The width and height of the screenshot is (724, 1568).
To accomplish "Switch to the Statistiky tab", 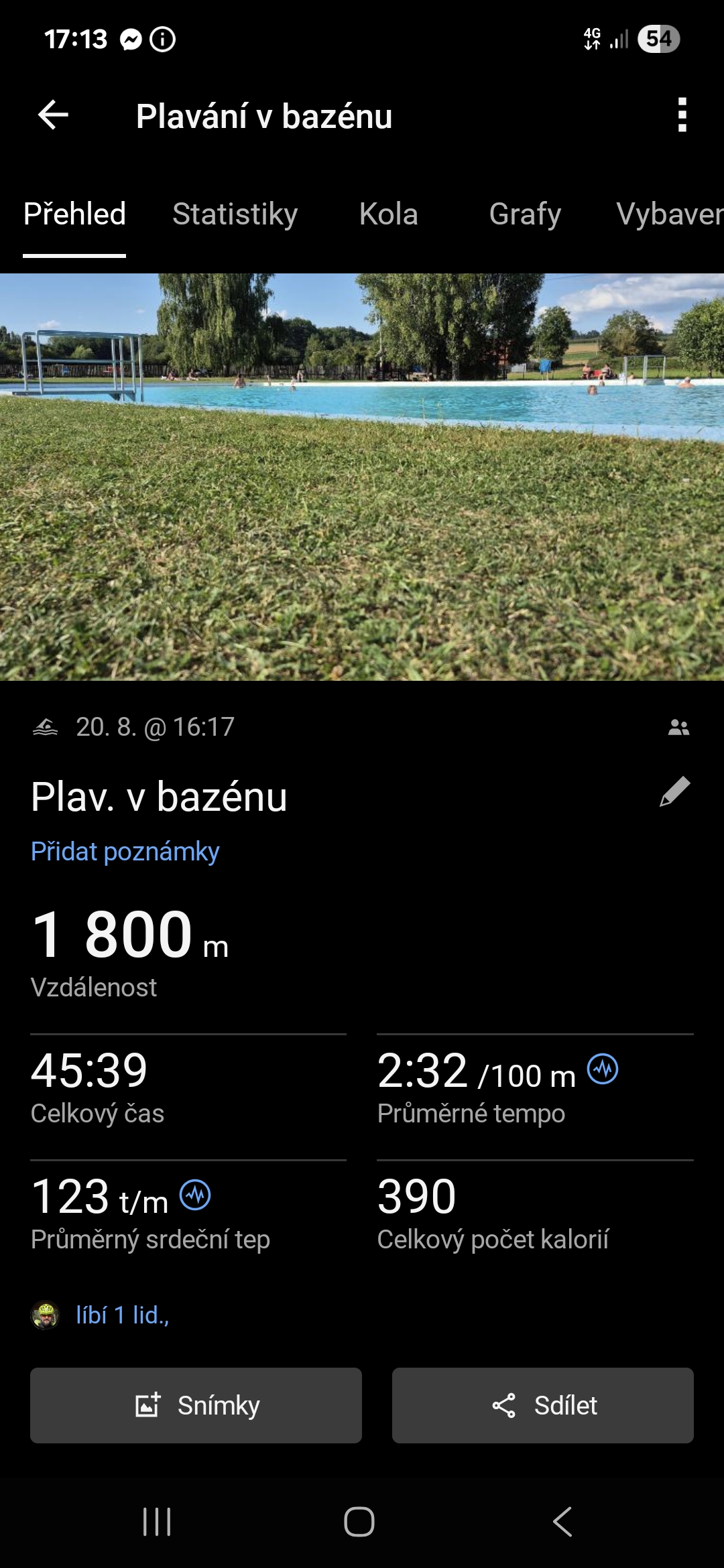I will point(235,214).
